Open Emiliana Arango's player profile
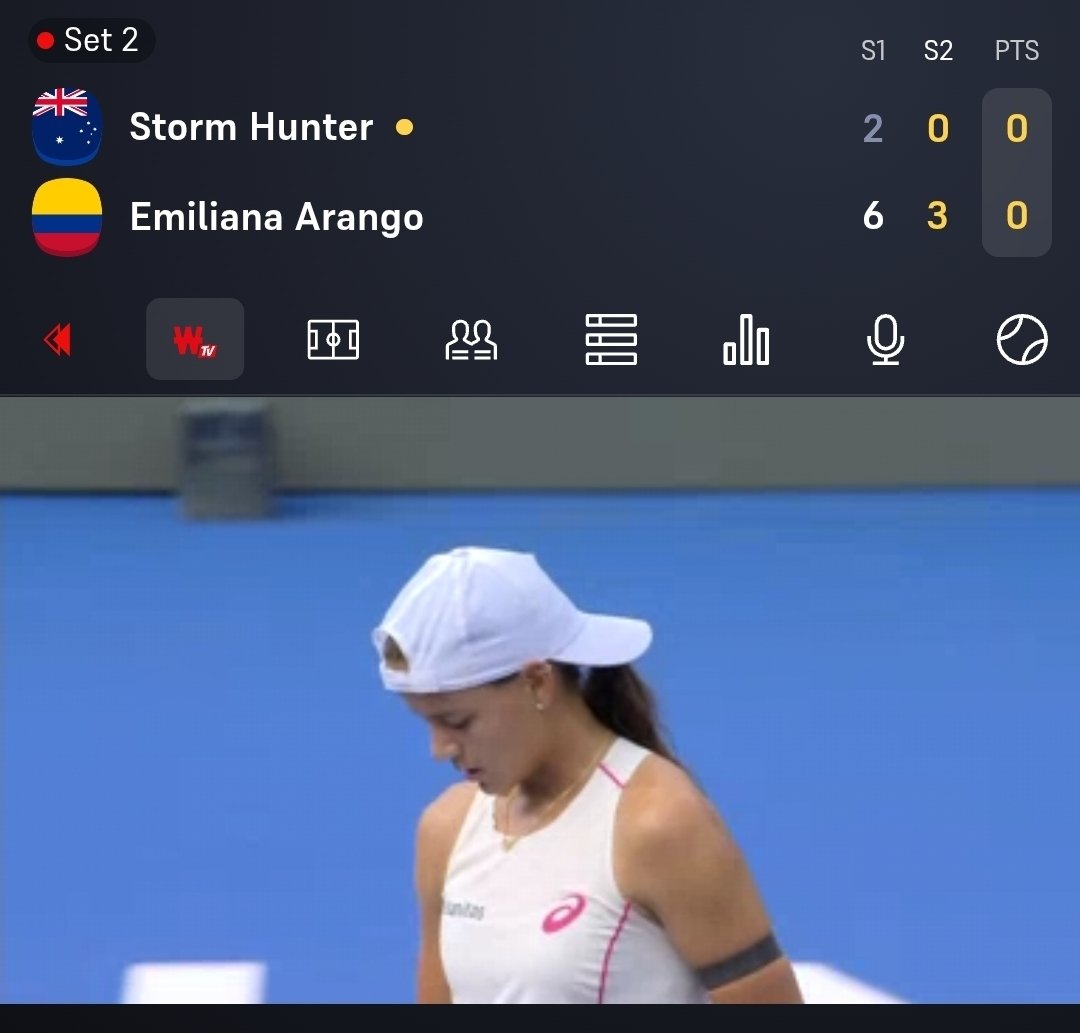This screenshot has height=1033, width=1080. pyautogui.click(x=276, y=217)
